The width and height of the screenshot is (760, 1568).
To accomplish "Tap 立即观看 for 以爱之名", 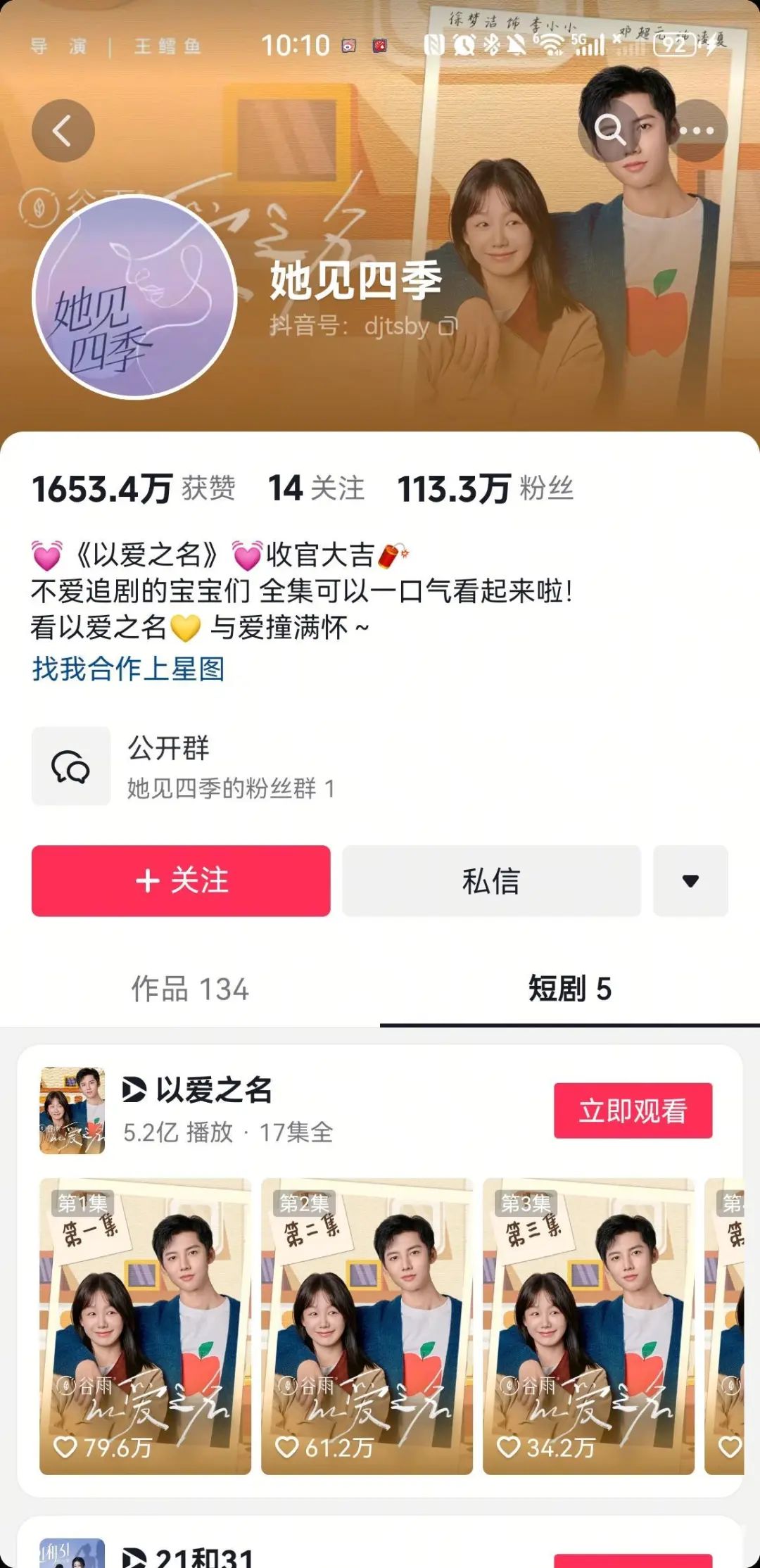I will [x=633, y=1111].
